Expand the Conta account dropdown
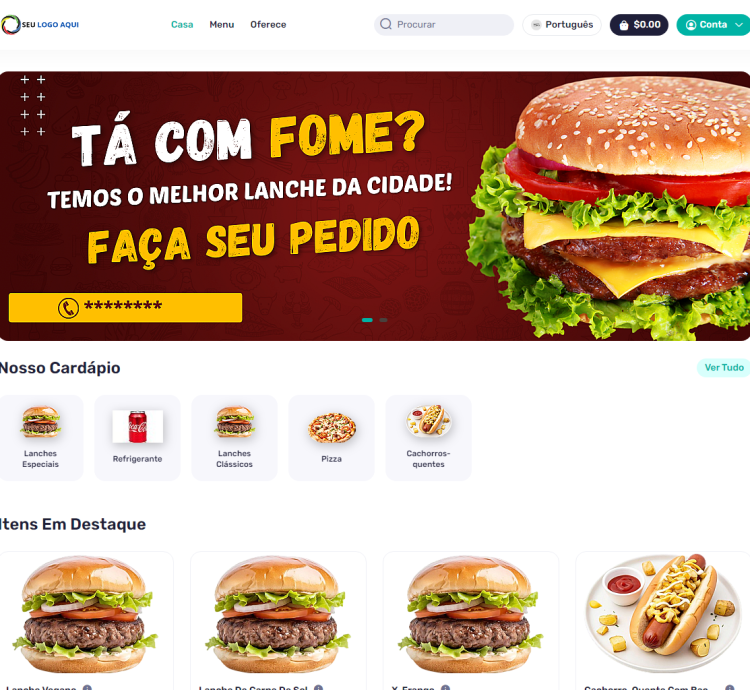 (714, 24)
